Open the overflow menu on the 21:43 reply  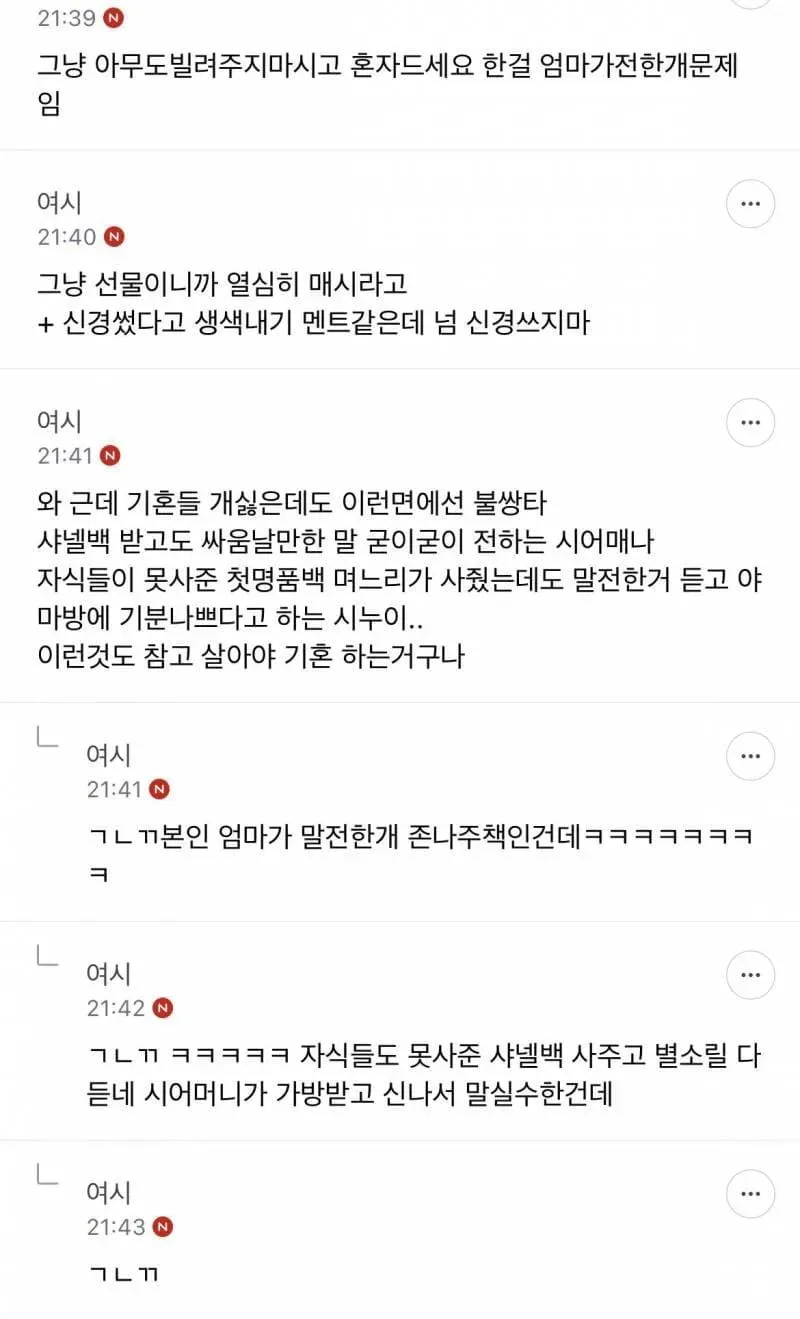750,1194
